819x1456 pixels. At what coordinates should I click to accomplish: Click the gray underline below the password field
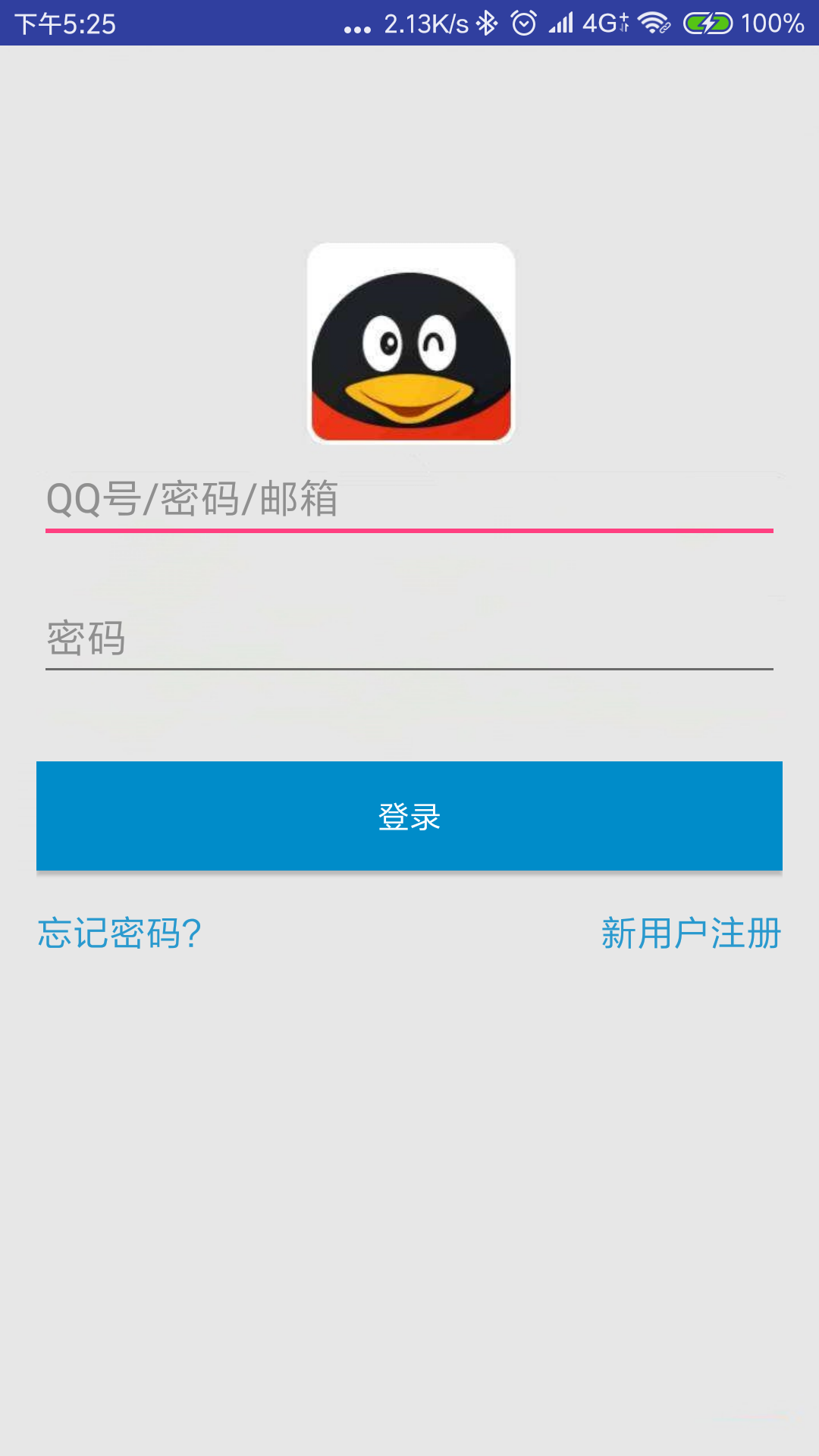click(409, 669)
